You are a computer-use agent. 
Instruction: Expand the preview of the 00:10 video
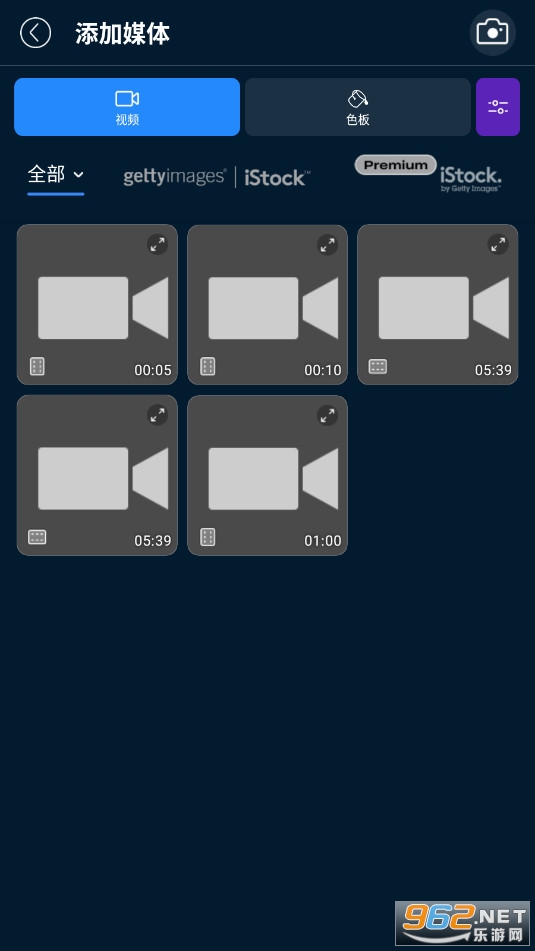328,244
